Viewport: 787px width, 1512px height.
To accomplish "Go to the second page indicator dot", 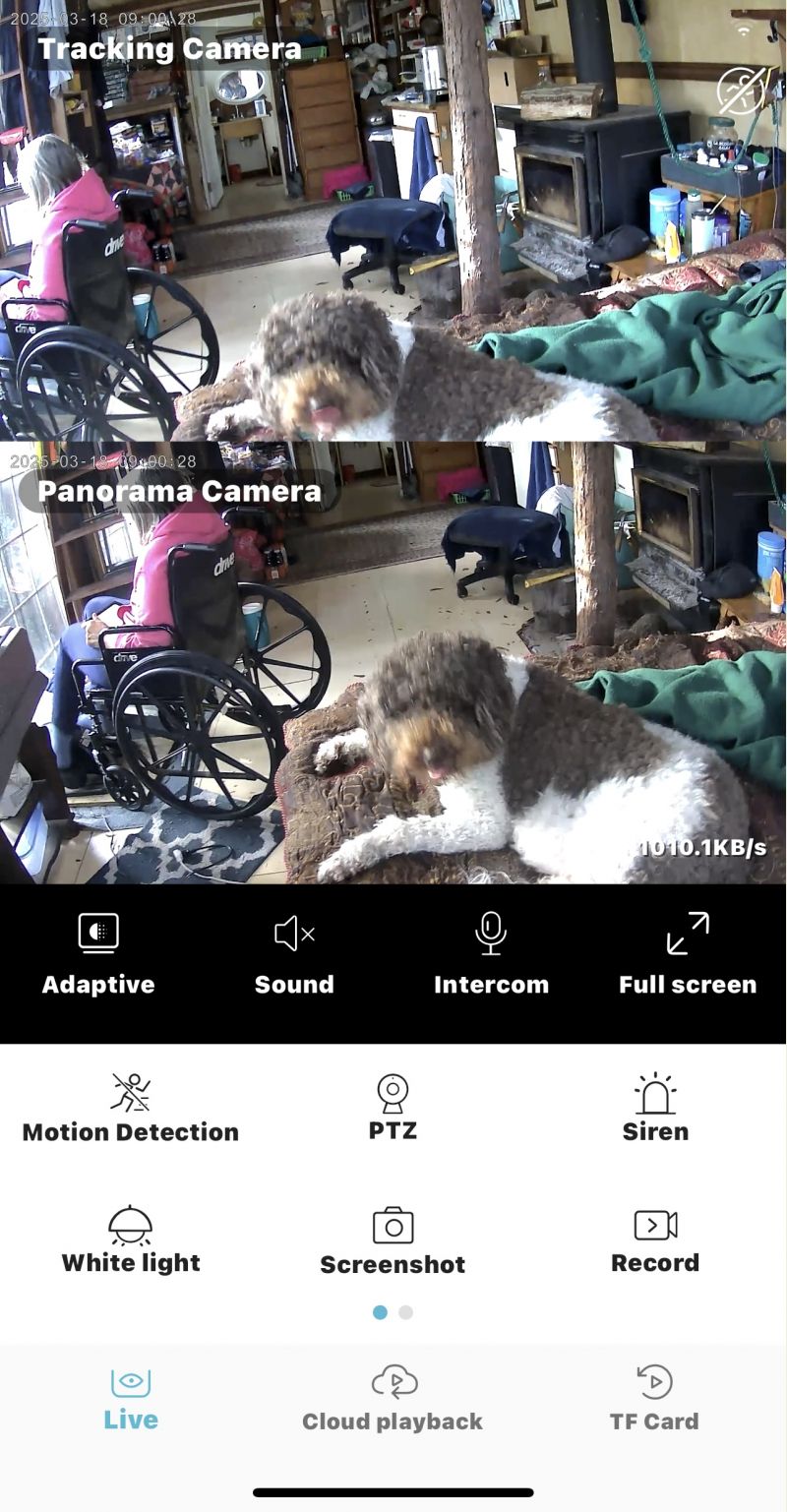I will [x=405, y=1312].
